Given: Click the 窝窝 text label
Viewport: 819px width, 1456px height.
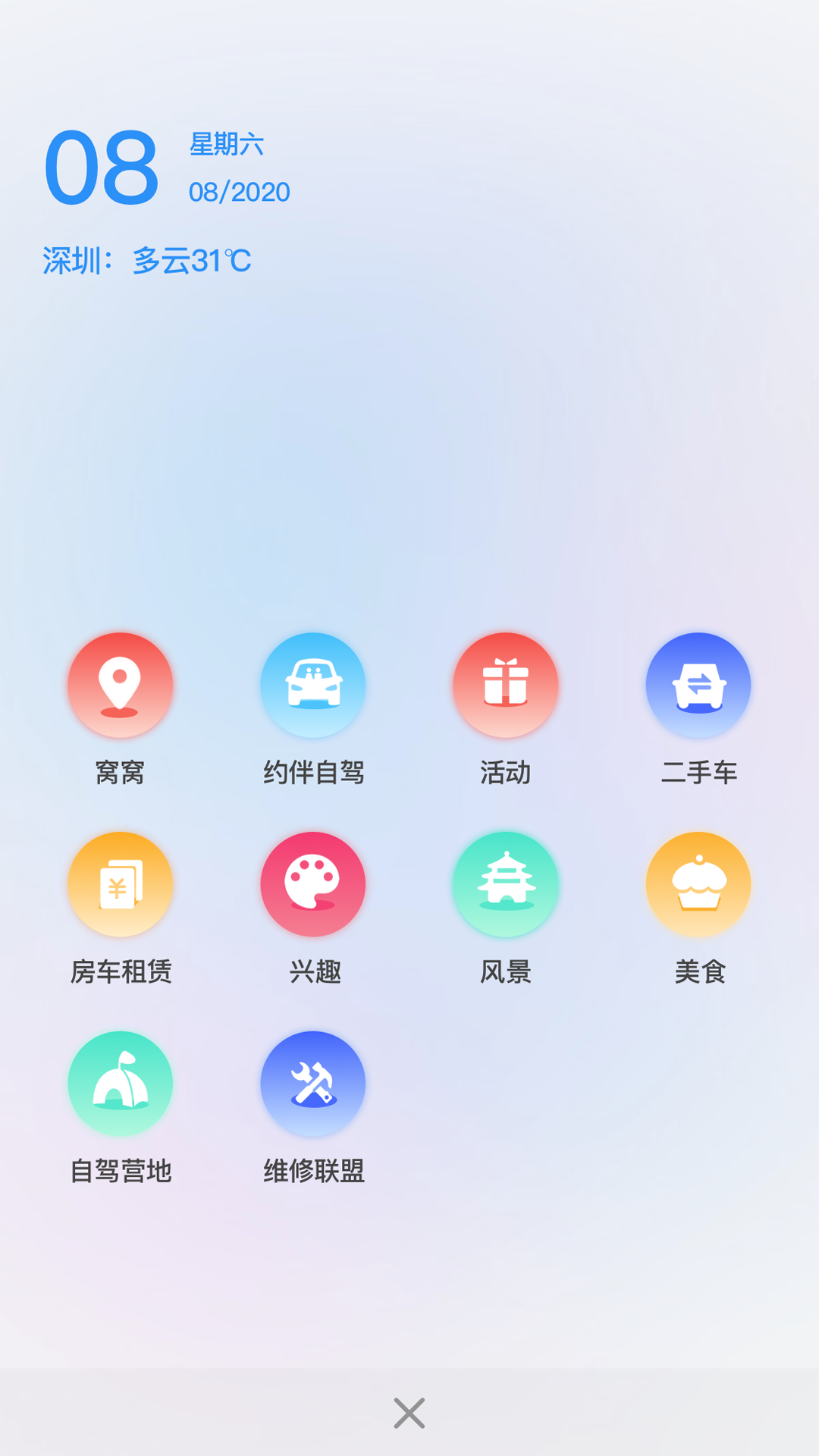Looking at the screenshot, I should 120,773.
